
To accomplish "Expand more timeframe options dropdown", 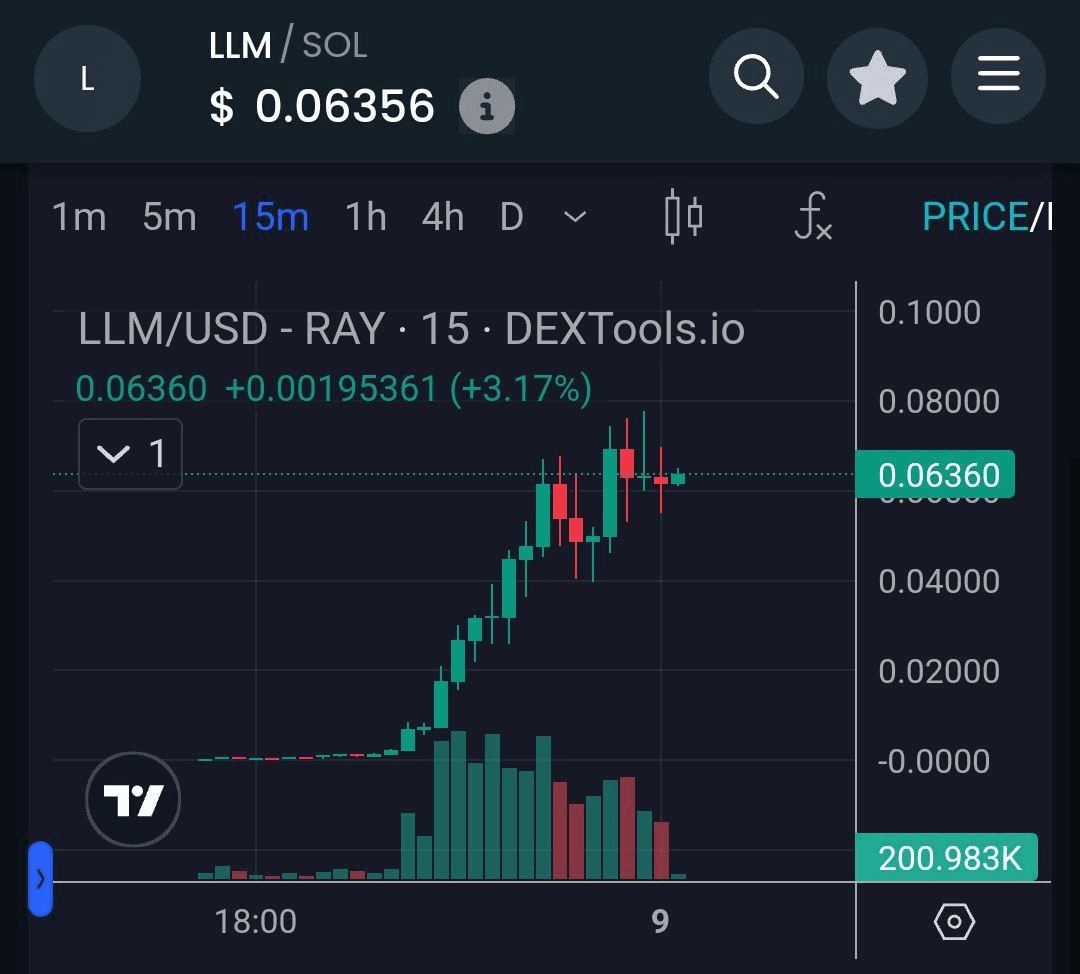I will (575, 216).
